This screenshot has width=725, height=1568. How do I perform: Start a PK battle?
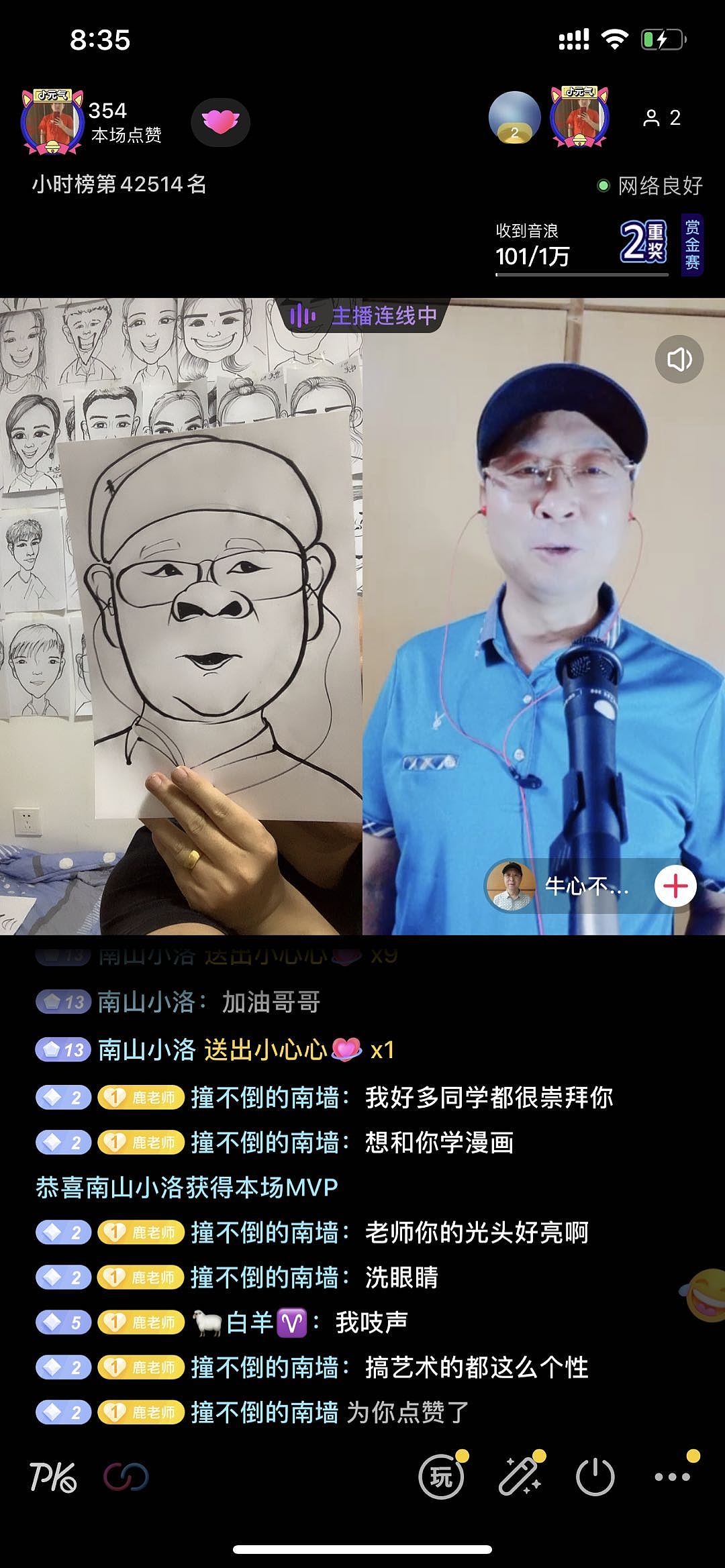[53, 1477]
